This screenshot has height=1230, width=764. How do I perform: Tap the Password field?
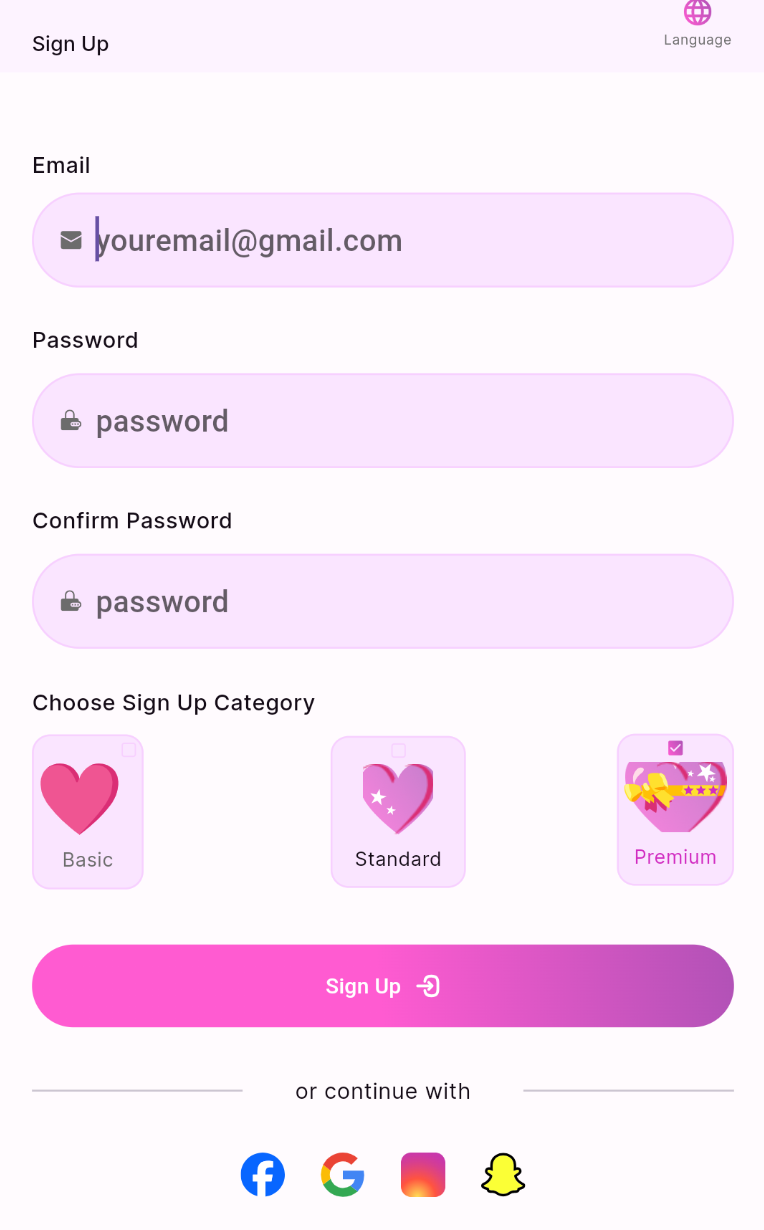pos(400,421)
